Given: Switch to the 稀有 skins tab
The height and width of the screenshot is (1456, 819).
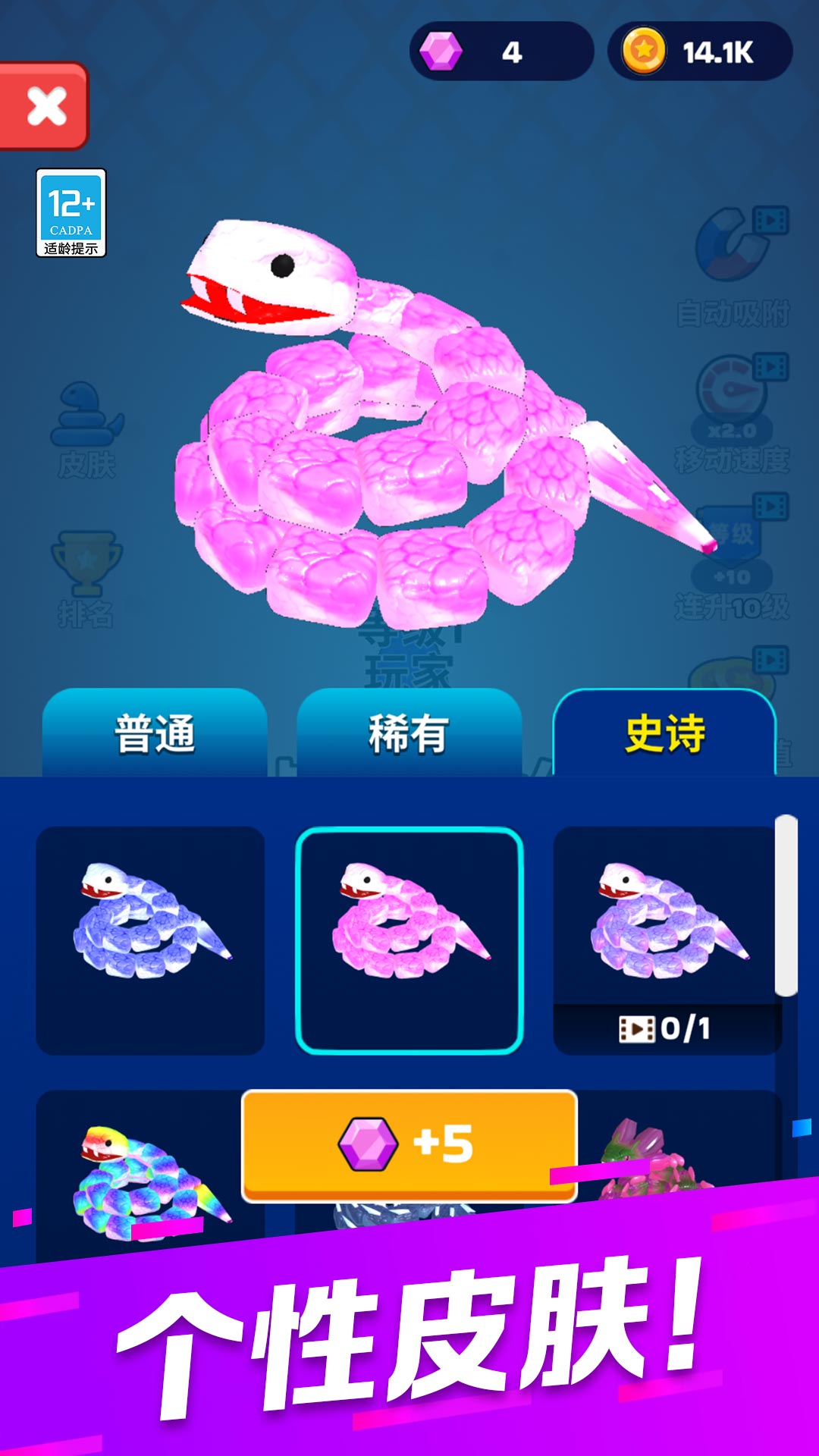Looking at the screenshot, I should point(409,733).
